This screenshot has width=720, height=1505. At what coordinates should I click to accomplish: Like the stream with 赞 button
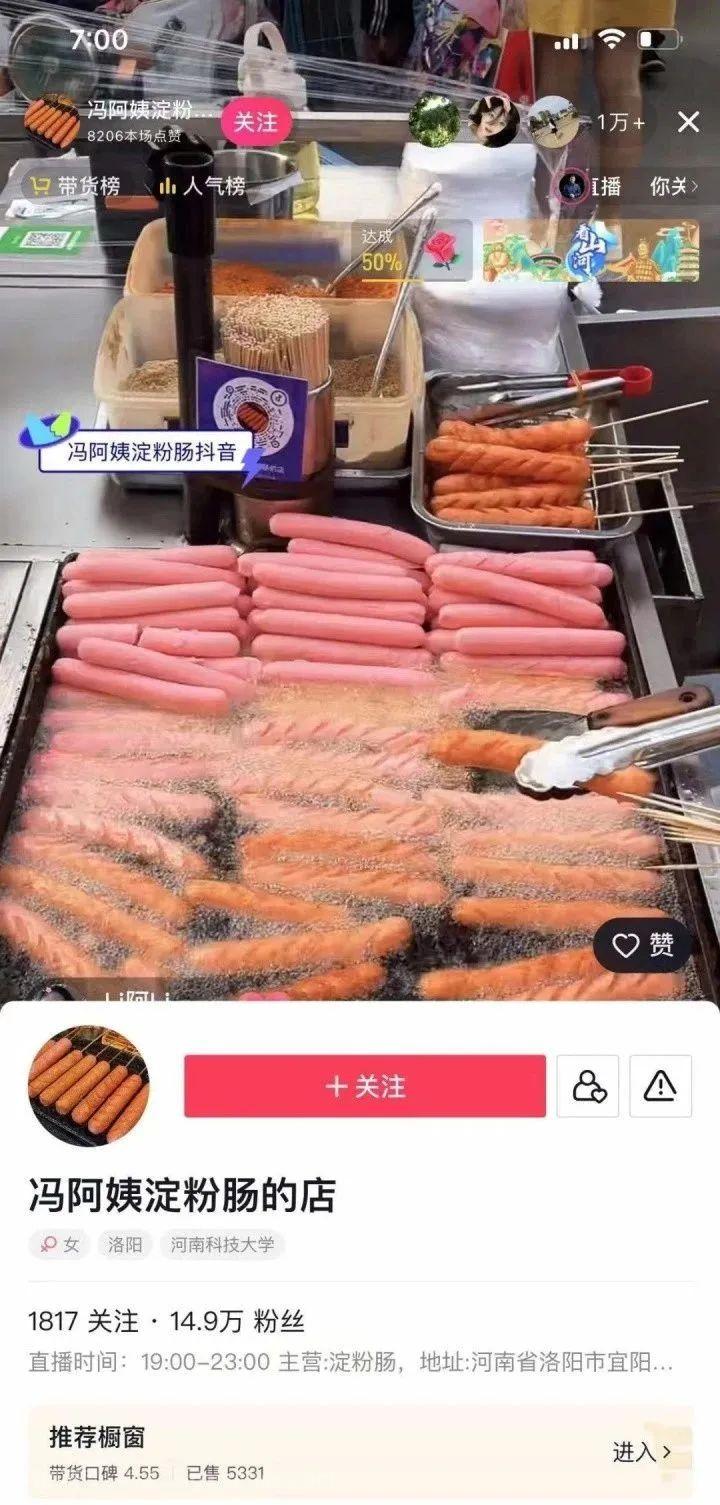643,946
